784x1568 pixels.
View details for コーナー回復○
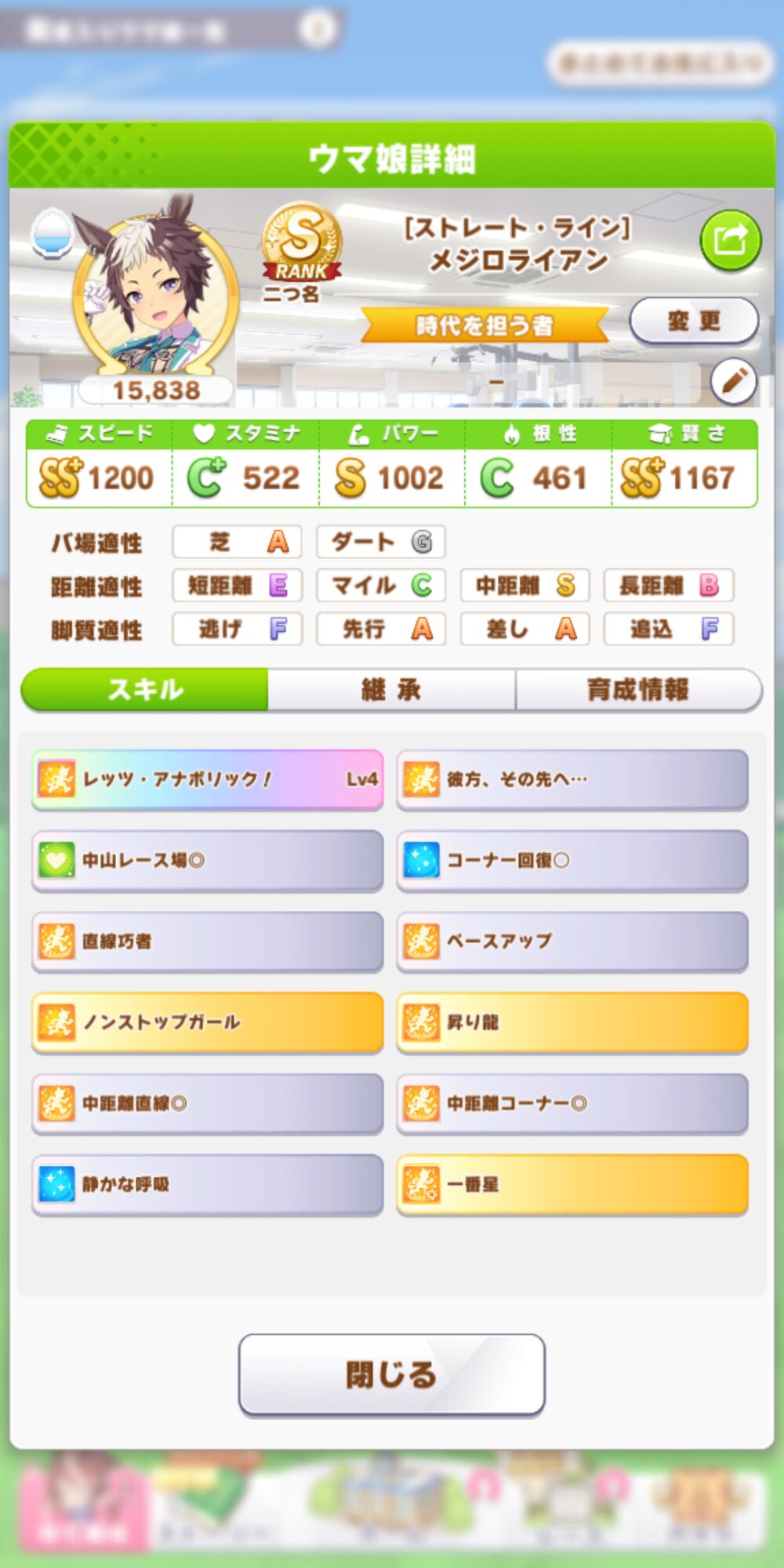572,861
